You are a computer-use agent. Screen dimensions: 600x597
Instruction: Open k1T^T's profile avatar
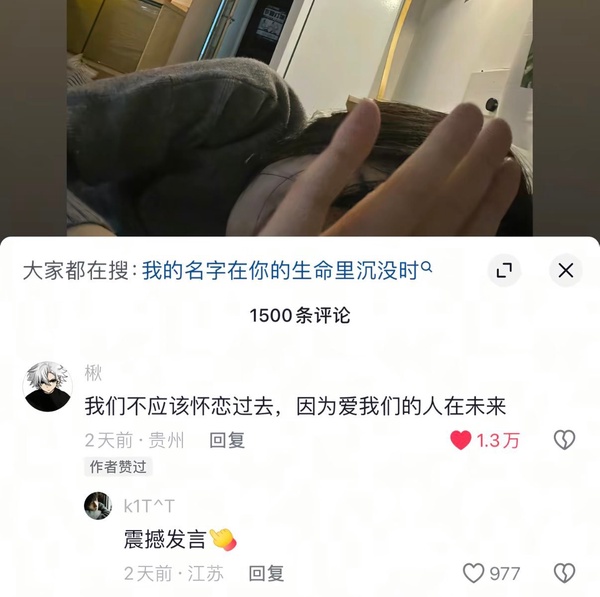[x=97, y=506]
